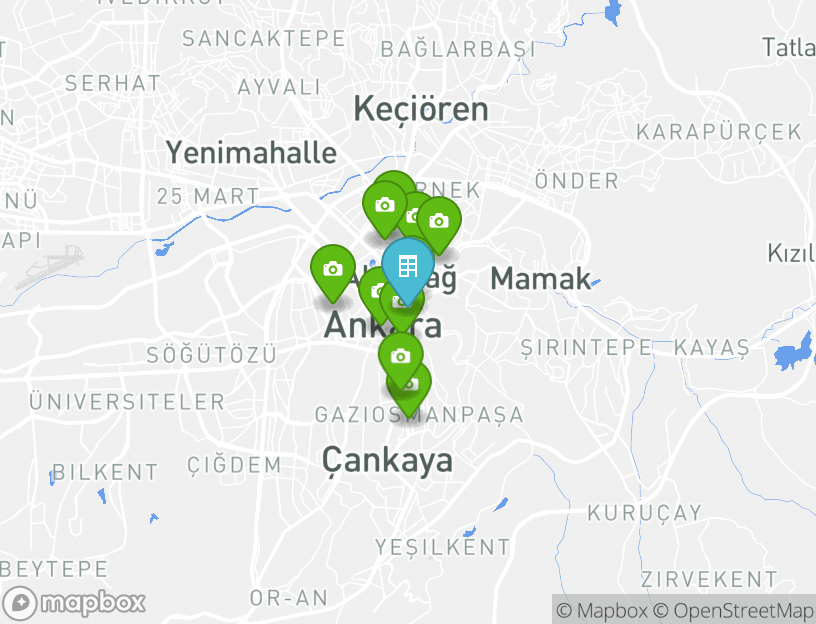Select the leftmost green camera marker

click(x=333, y=270)
